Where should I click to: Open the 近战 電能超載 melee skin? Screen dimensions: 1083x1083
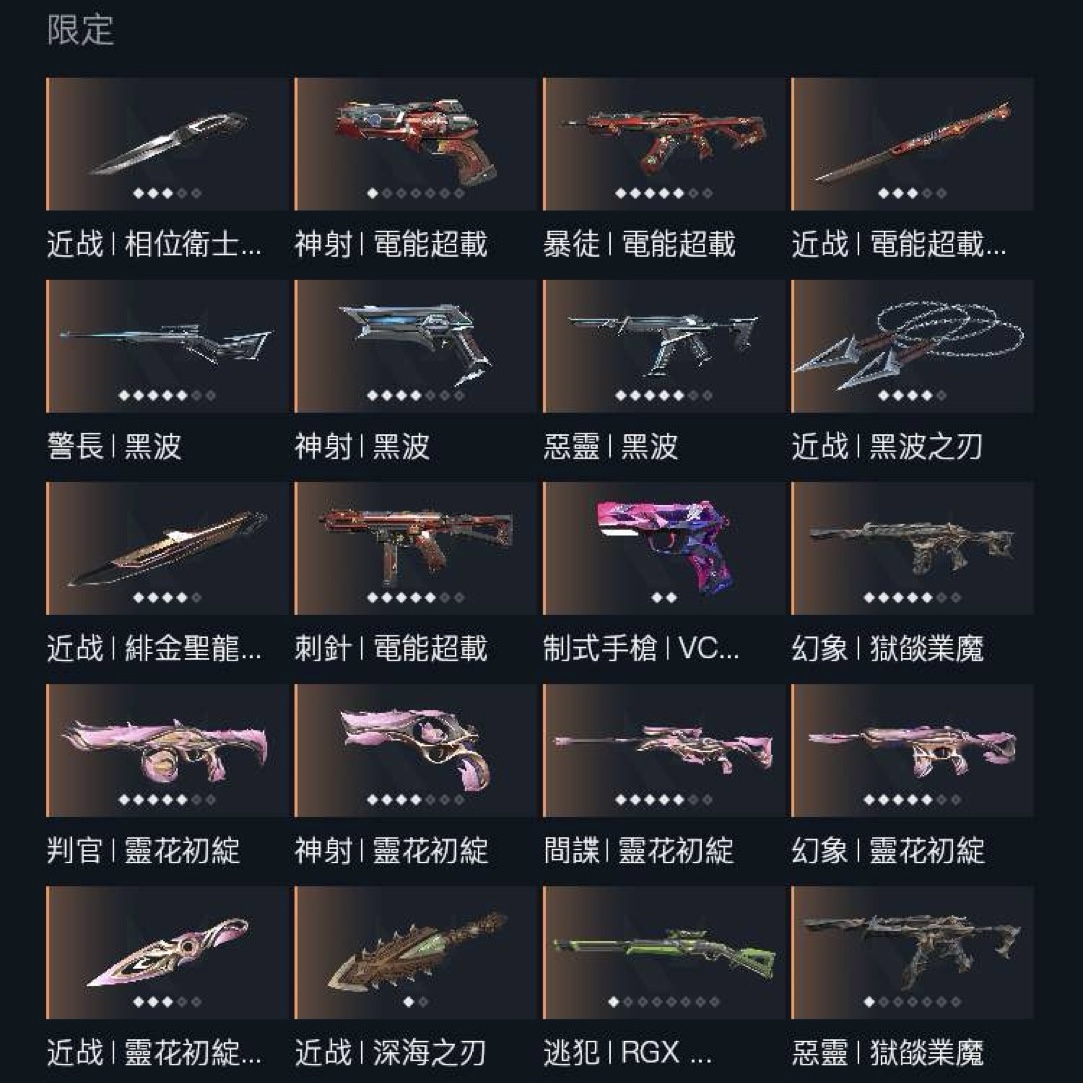(912, 144)
